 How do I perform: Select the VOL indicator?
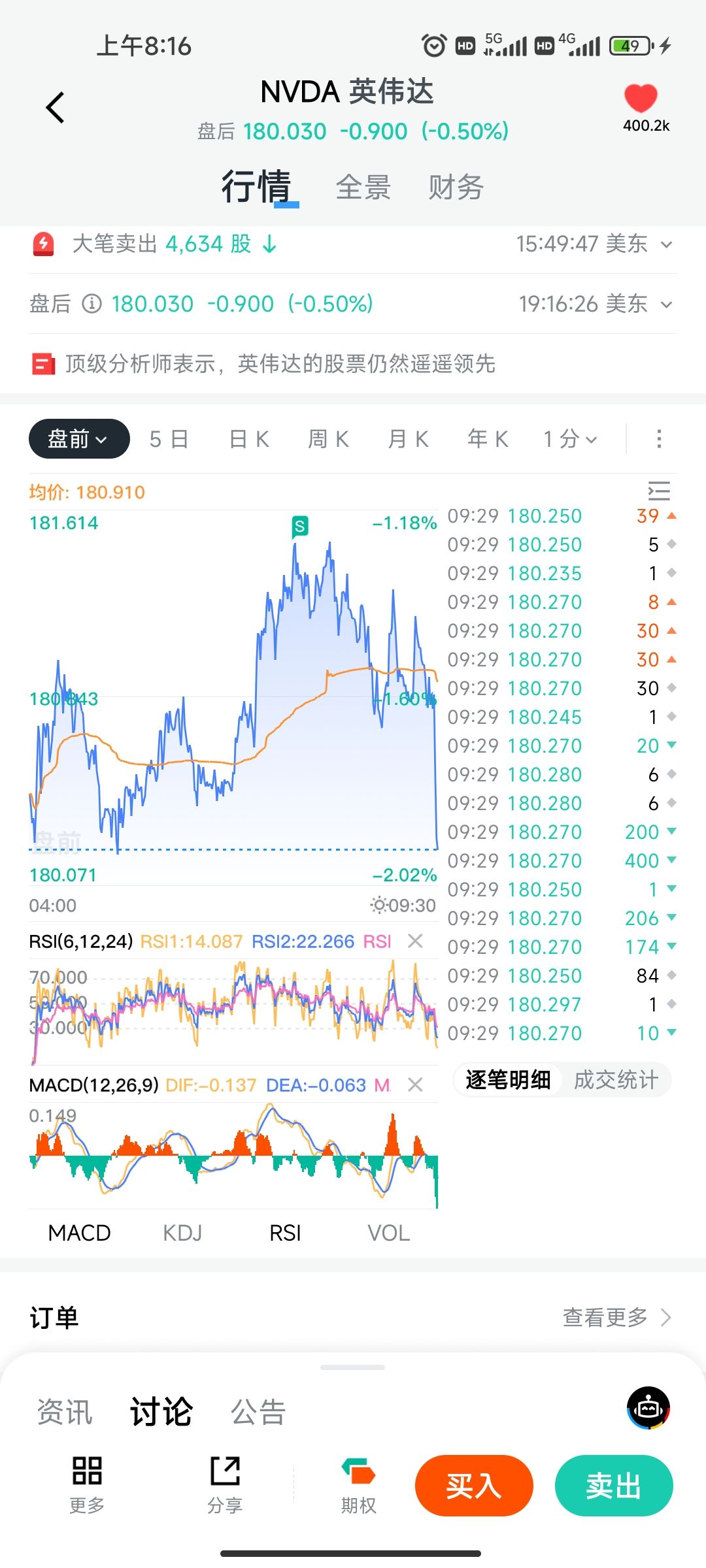coord(388,1233)
